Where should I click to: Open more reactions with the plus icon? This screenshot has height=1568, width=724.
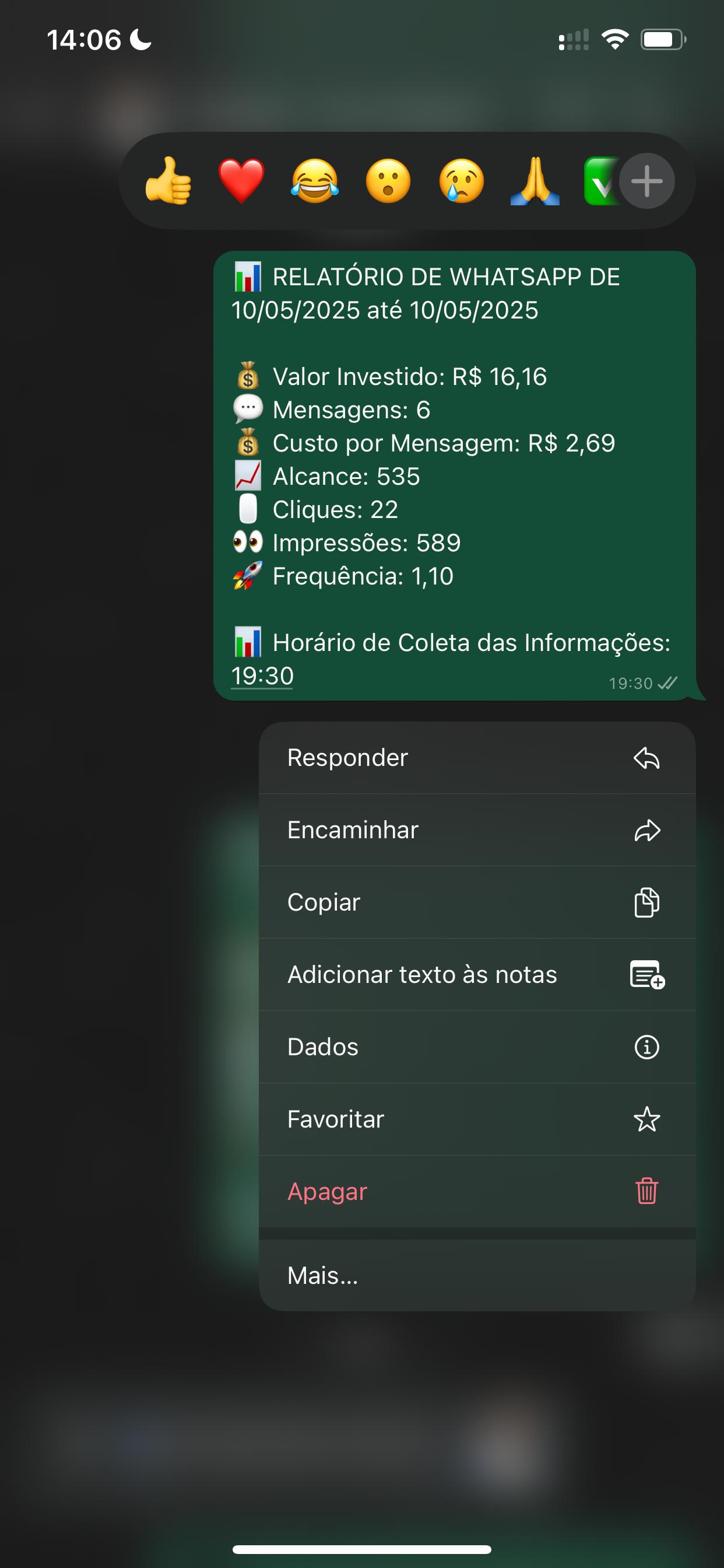pos(646,181)
